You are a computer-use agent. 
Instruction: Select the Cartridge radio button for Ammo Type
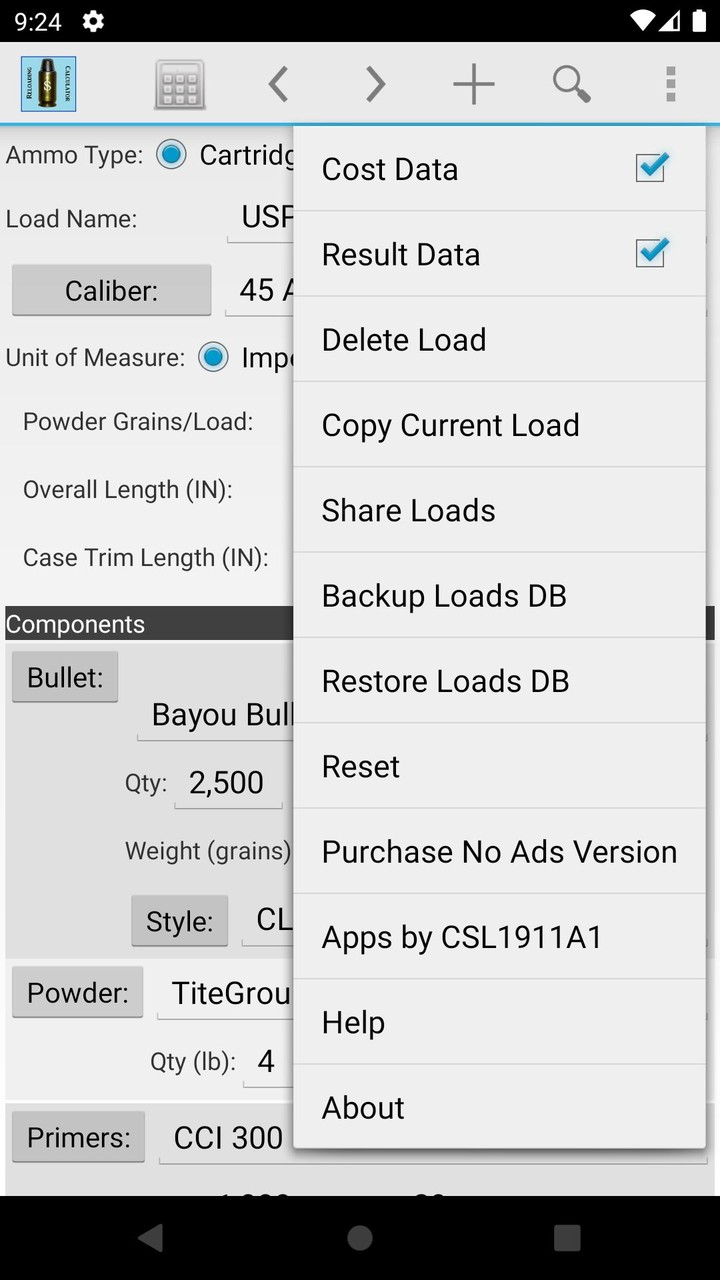pos(171,154)
